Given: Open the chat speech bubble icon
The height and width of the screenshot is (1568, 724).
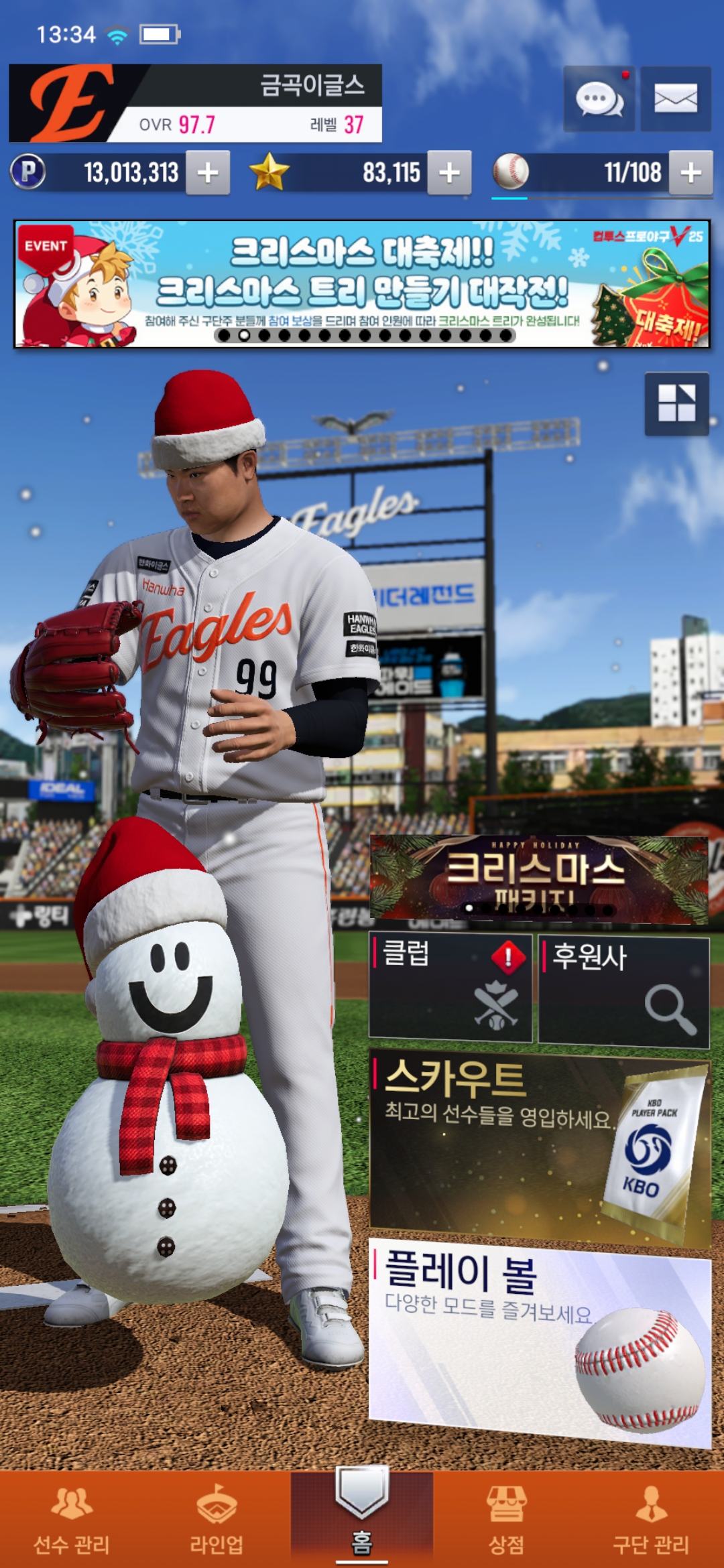Looking at the screenshot, I should pos(599,99).
